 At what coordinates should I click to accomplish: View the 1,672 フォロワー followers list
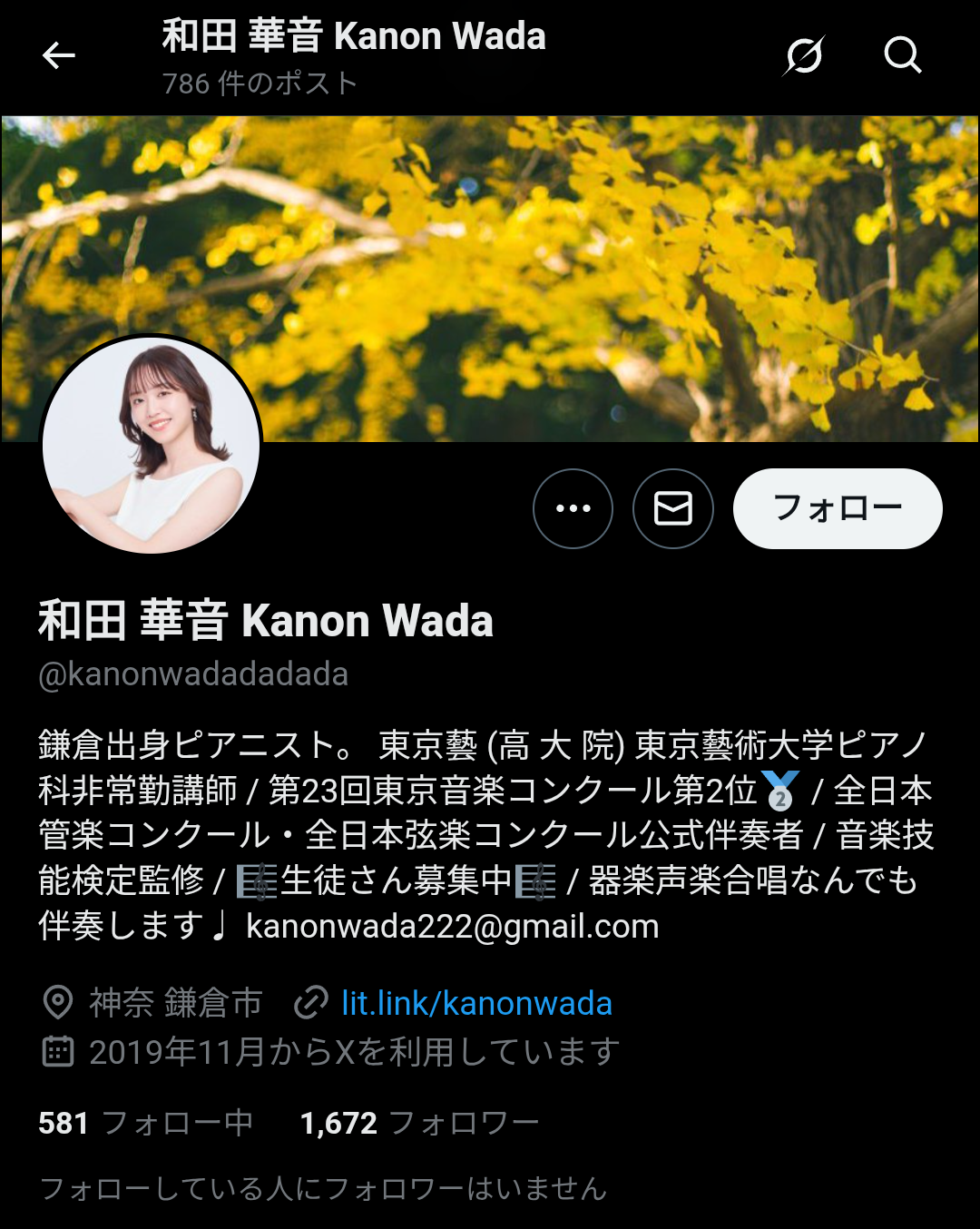click(x=419, y=1123)
